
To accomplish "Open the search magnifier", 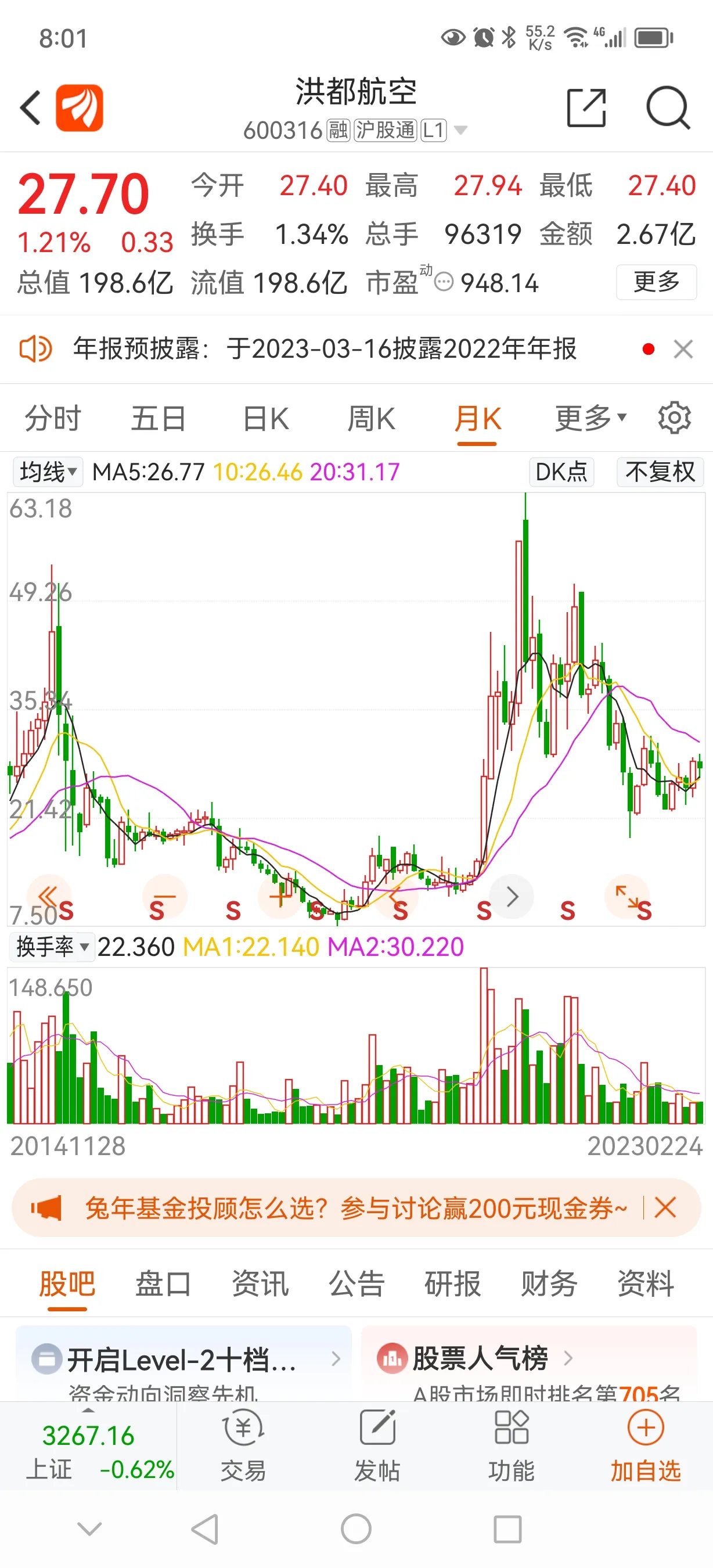I will [667, 108].
